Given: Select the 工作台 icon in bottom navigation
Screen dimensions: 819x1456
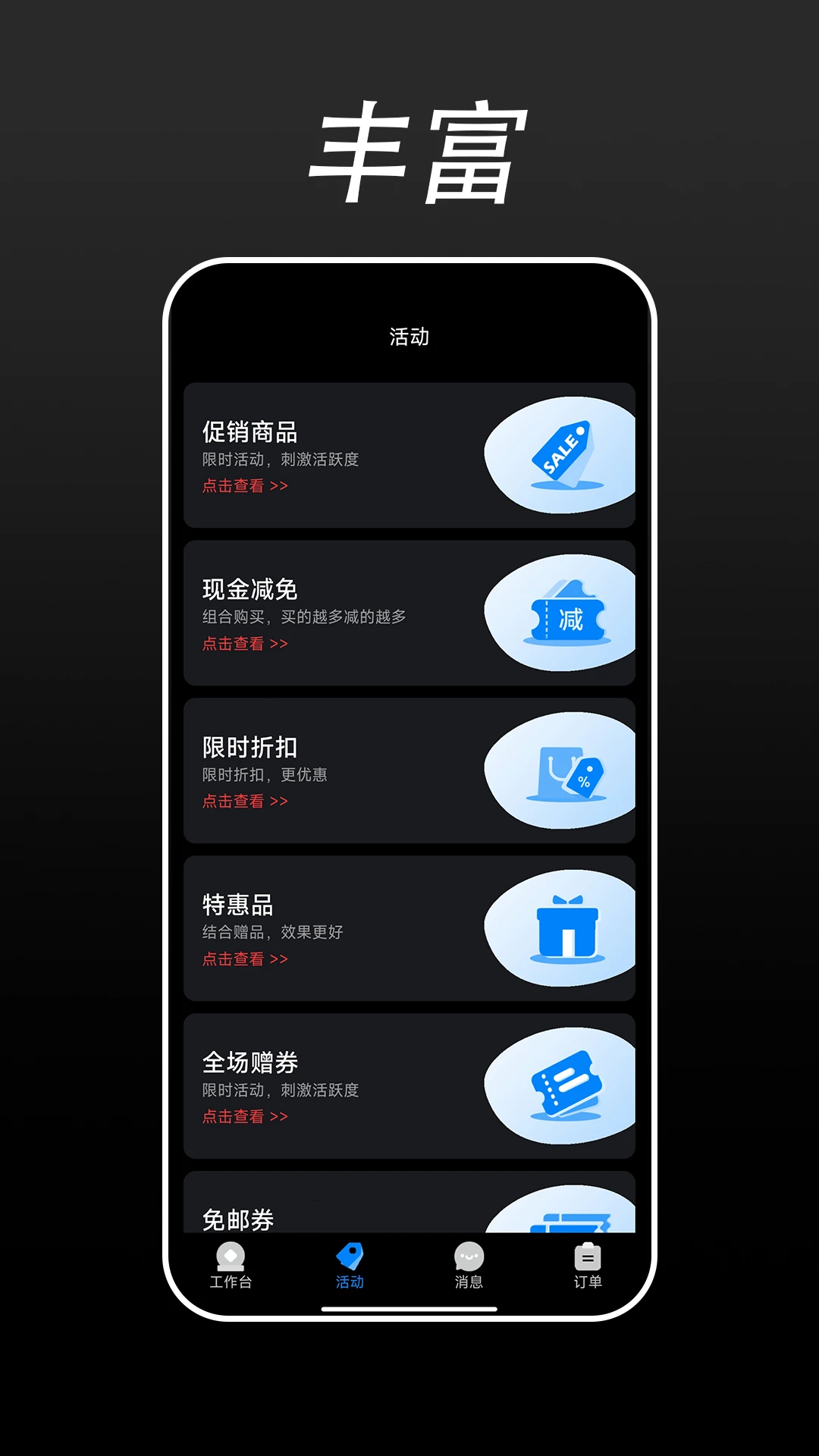Looking at the screenshot, I should tap(229, 1255).
